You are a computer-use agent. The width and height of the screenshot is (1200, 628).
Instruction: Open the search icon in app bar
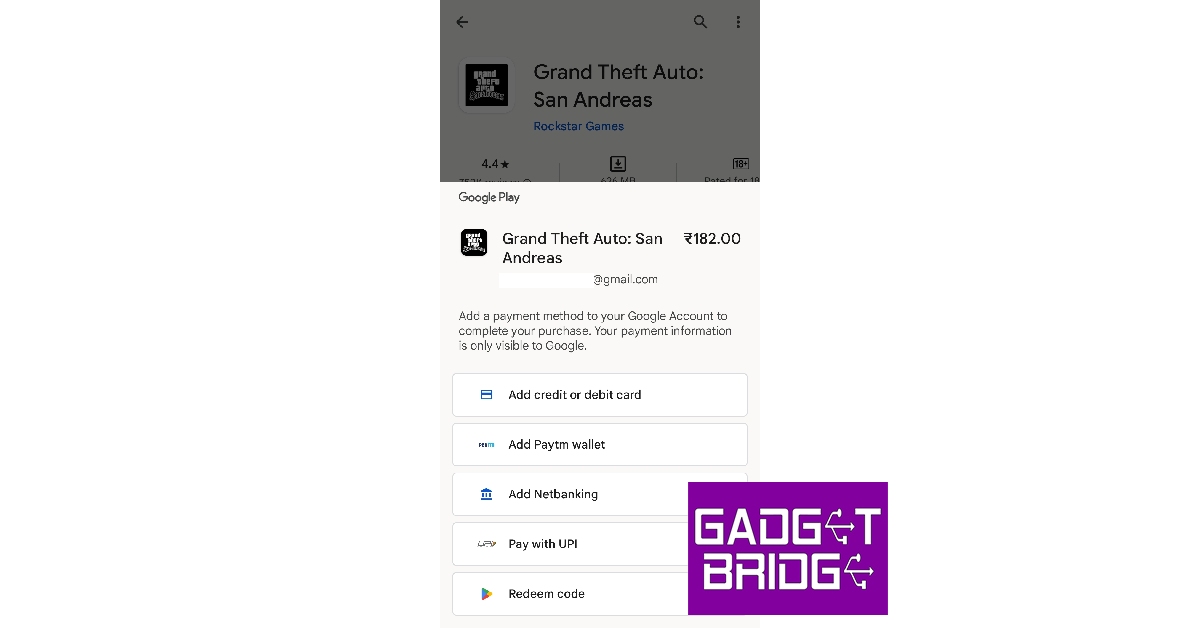pyautogui.click(x=700, y=22)
